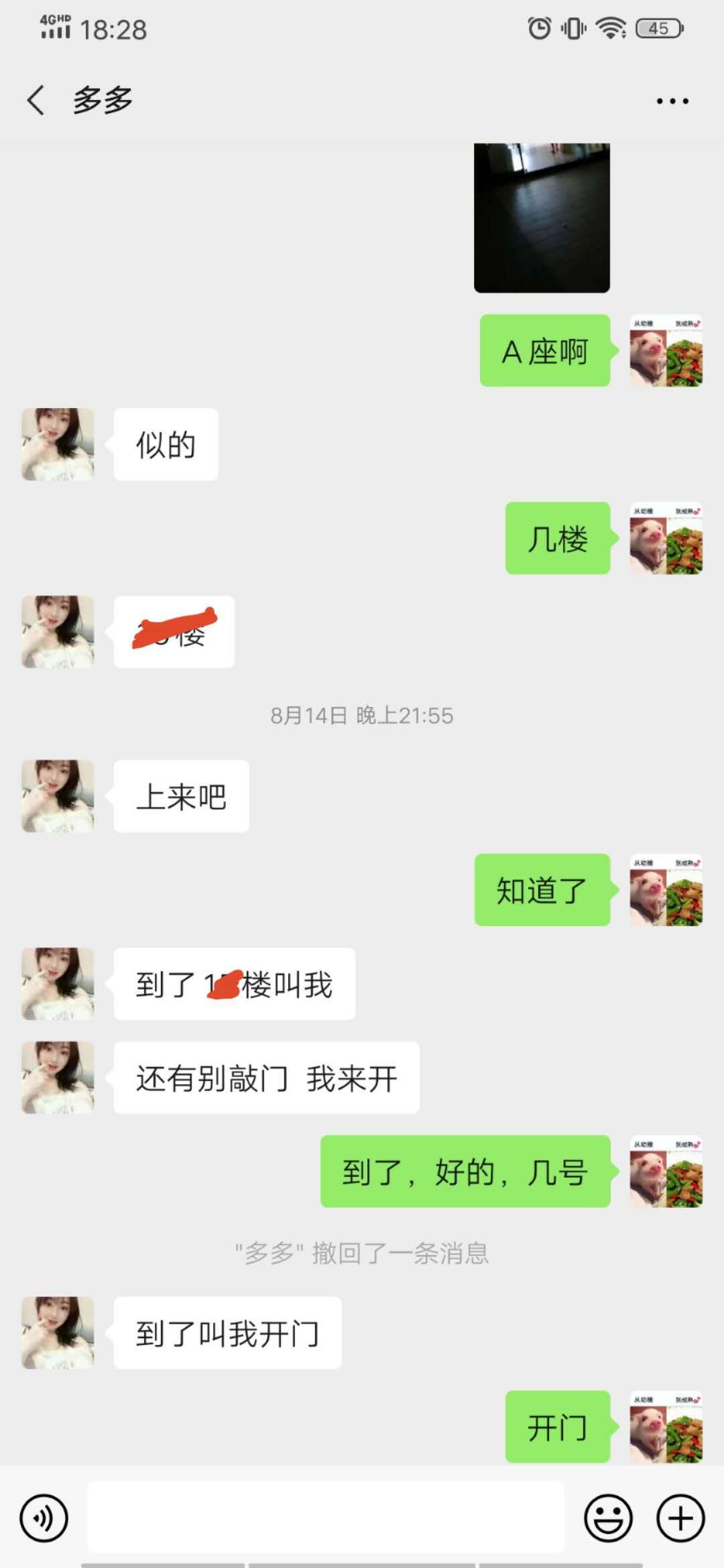
Task: Open the plus attachments panel
Action: coord(680,1518)
